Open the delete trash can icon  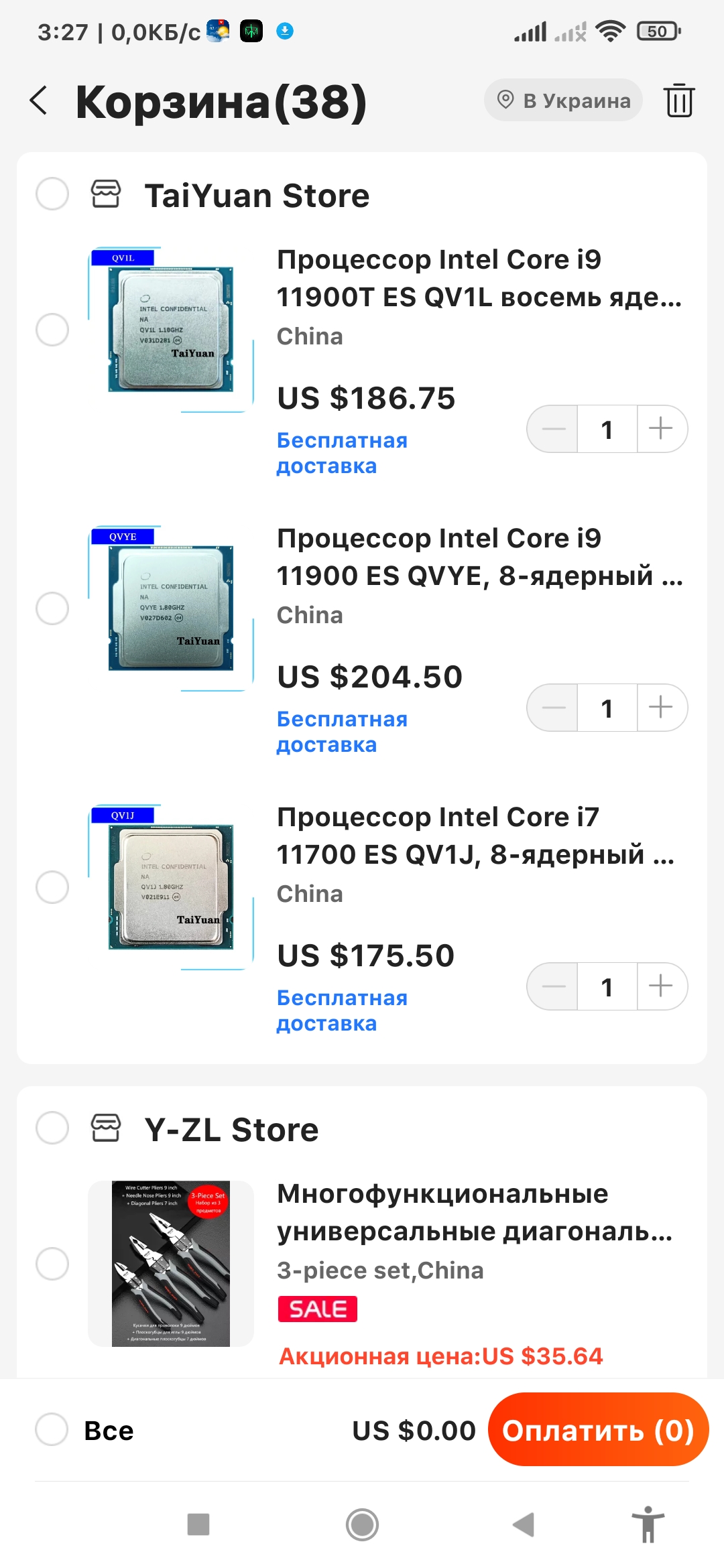point(679,101)
